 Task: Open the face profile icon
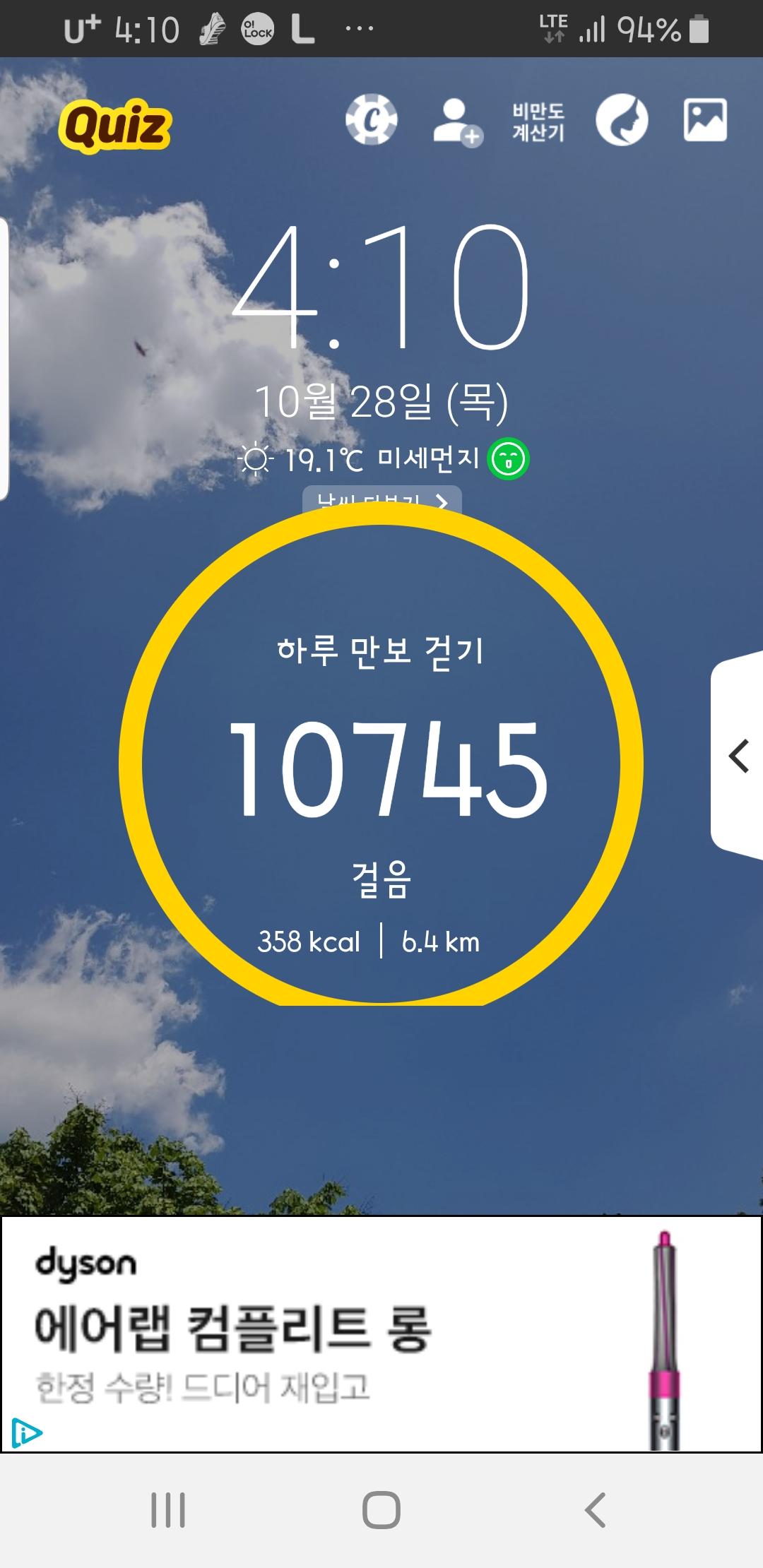(622, 121)
